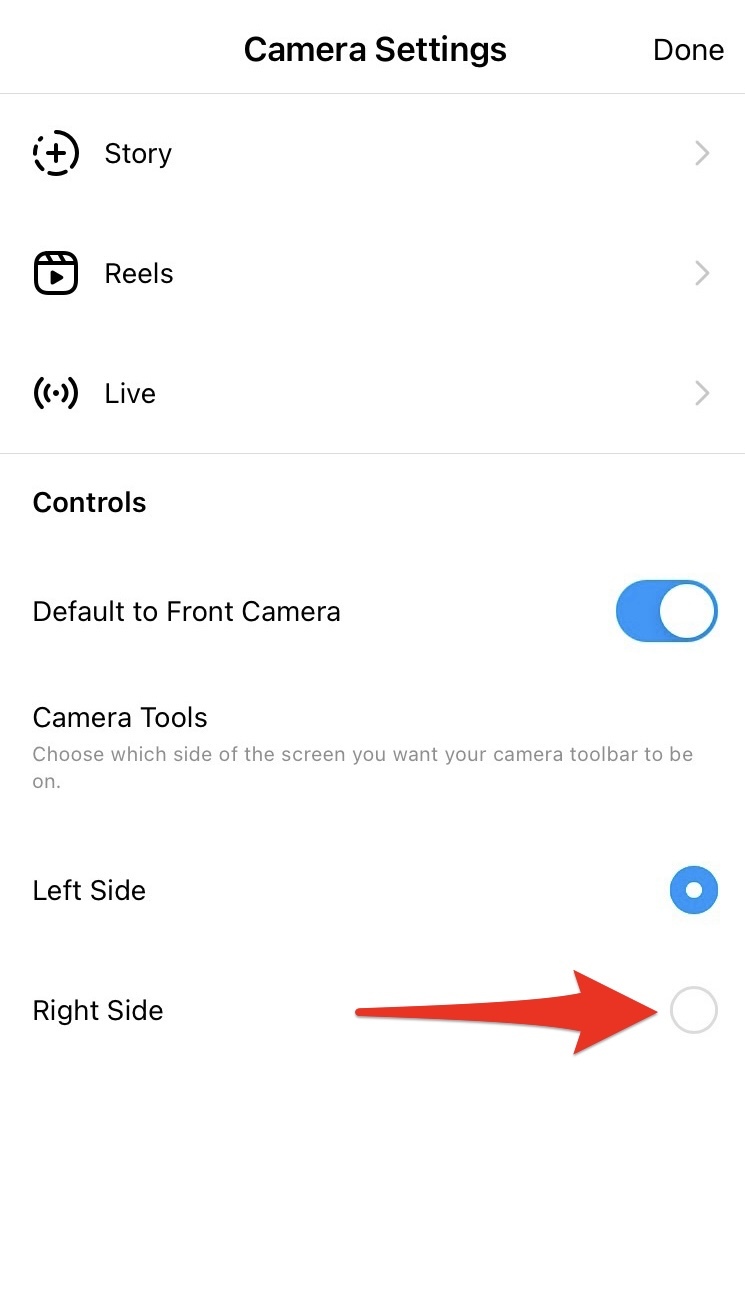745x1299 pixels.
Task: Tap Done to save camera settings
Action: (688, 49)
